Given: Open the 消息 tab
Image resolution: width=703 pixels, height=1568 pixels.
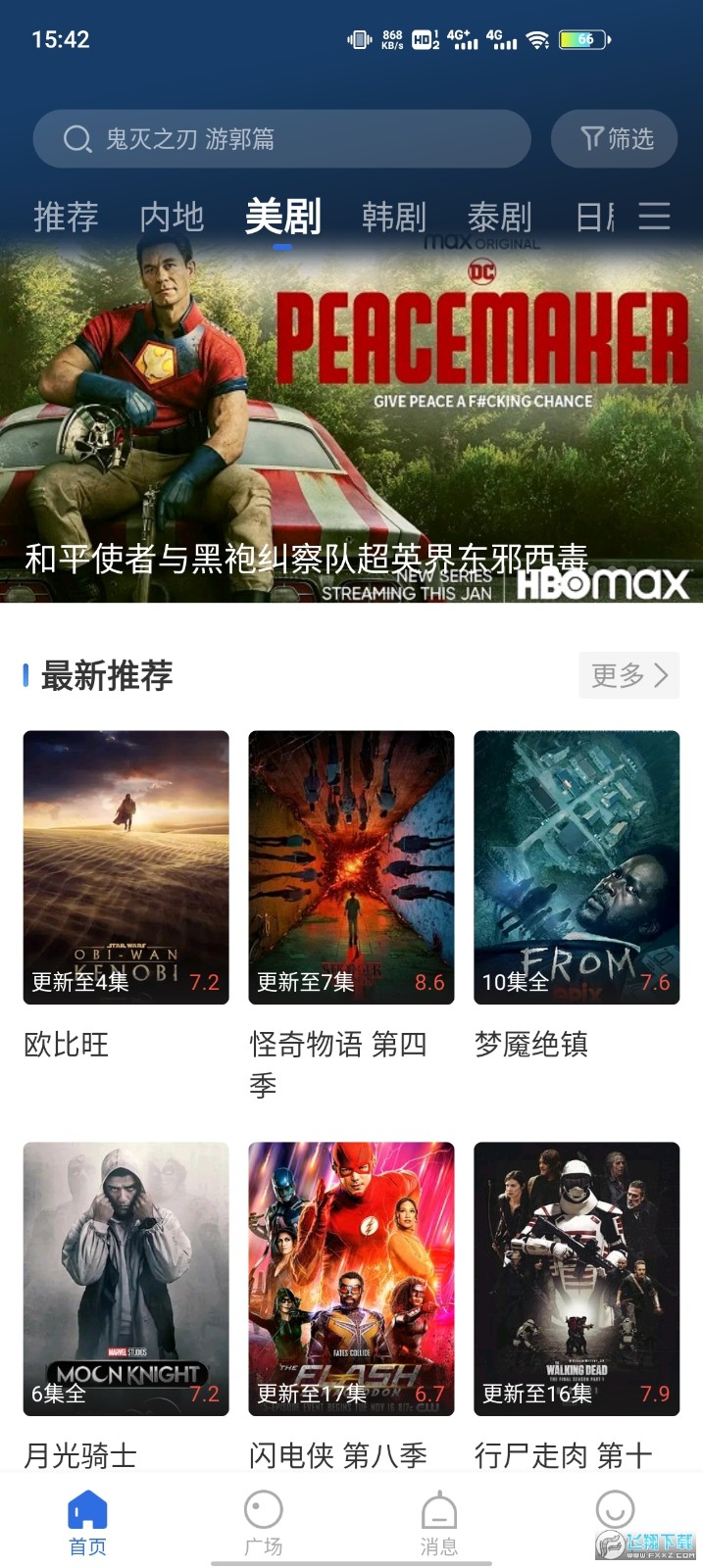Looking at the screenshot, I should tap(438, 1522).
